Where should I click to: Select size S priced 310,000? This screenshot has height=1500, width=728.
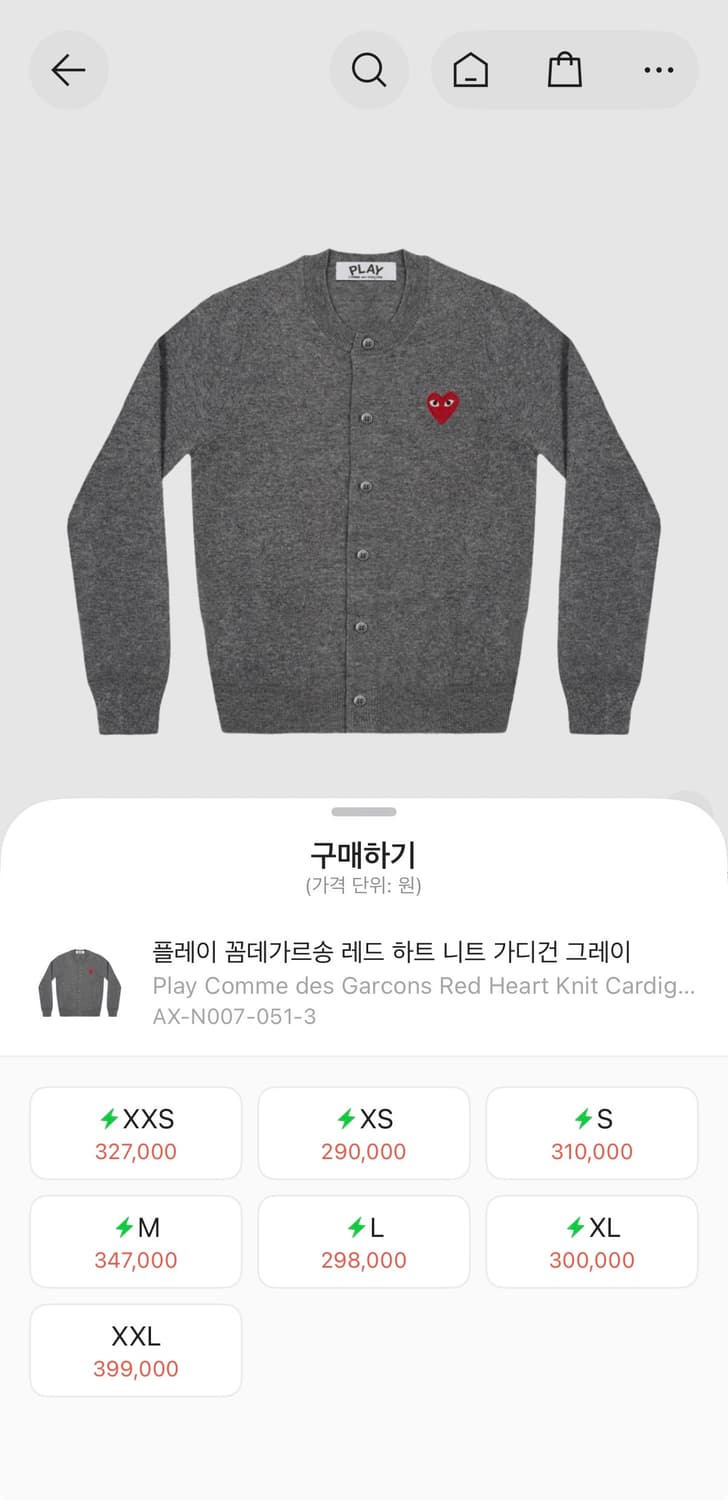click(592, 1133)
